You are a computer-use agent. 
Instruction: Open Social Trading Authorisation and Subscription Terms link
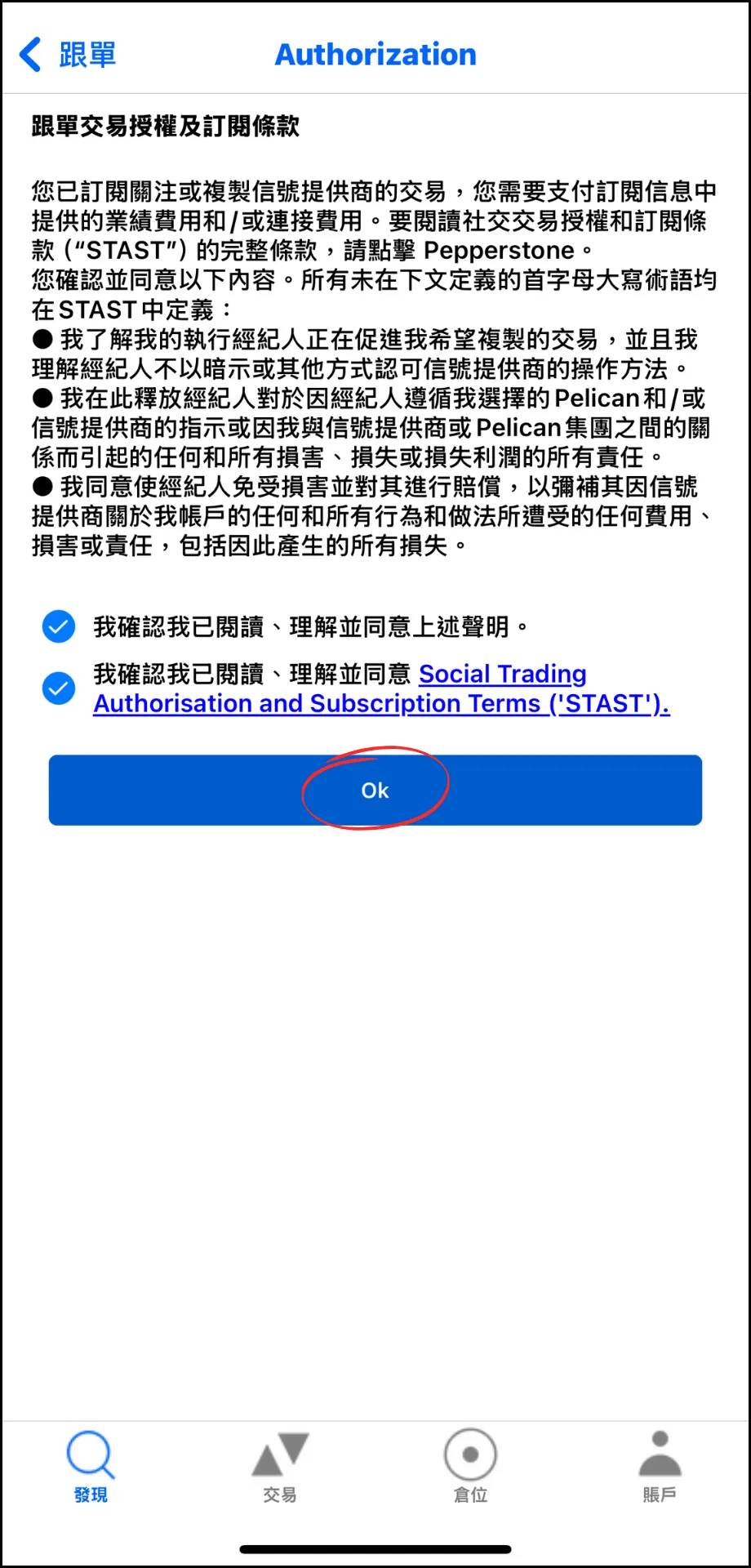coord(381,688)
